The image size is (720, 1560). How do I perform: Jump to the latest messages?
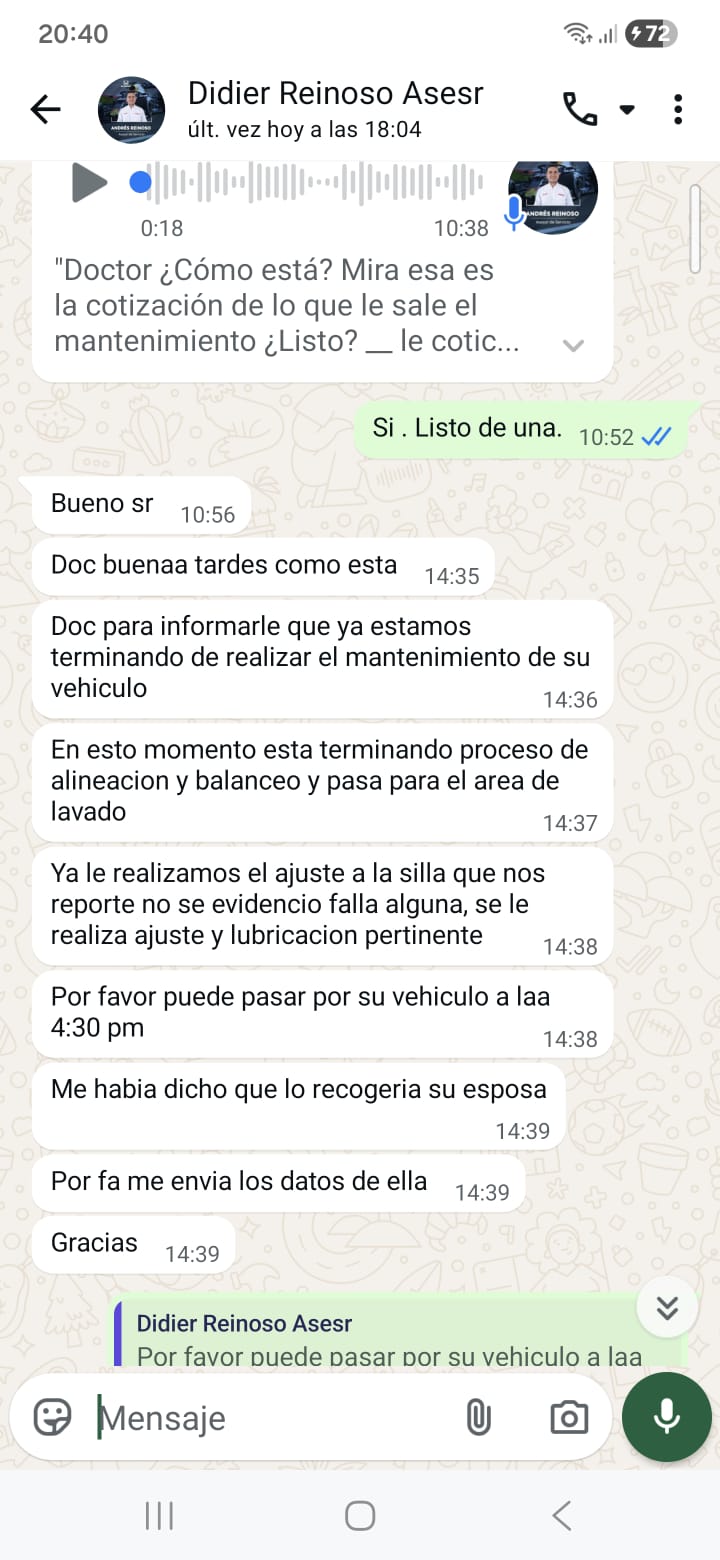[x=667, y=1307]
